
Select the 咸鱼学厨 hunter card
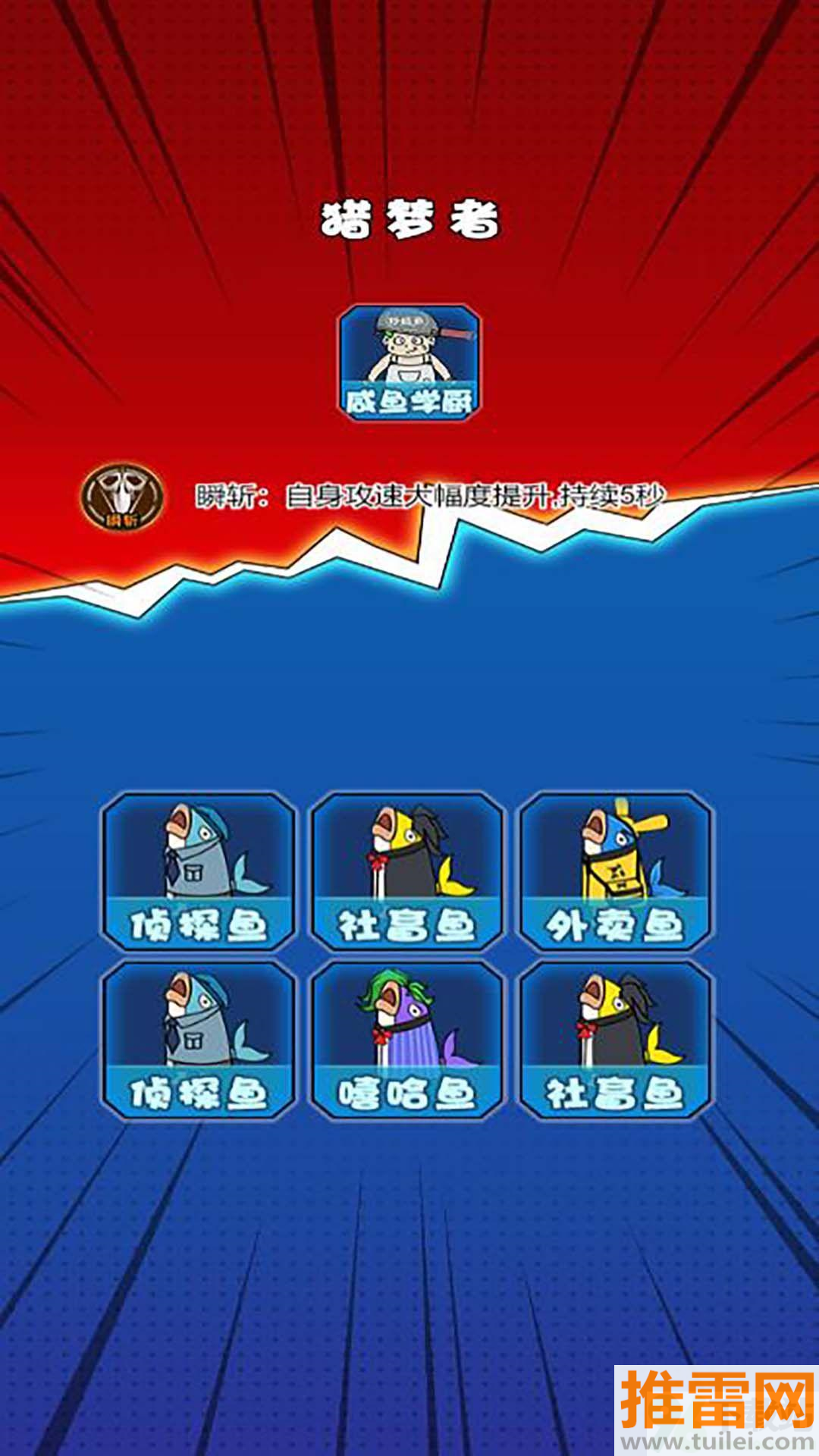click(x=409, y=362)
